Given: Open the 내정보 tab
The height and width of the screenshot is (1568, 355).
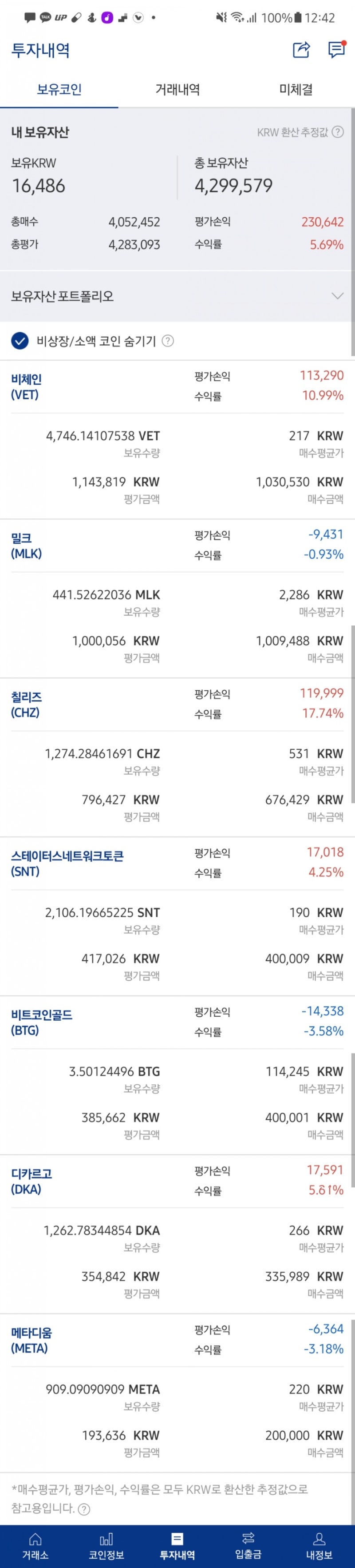Looking at the screenshot, I should tap(319, 1546).
